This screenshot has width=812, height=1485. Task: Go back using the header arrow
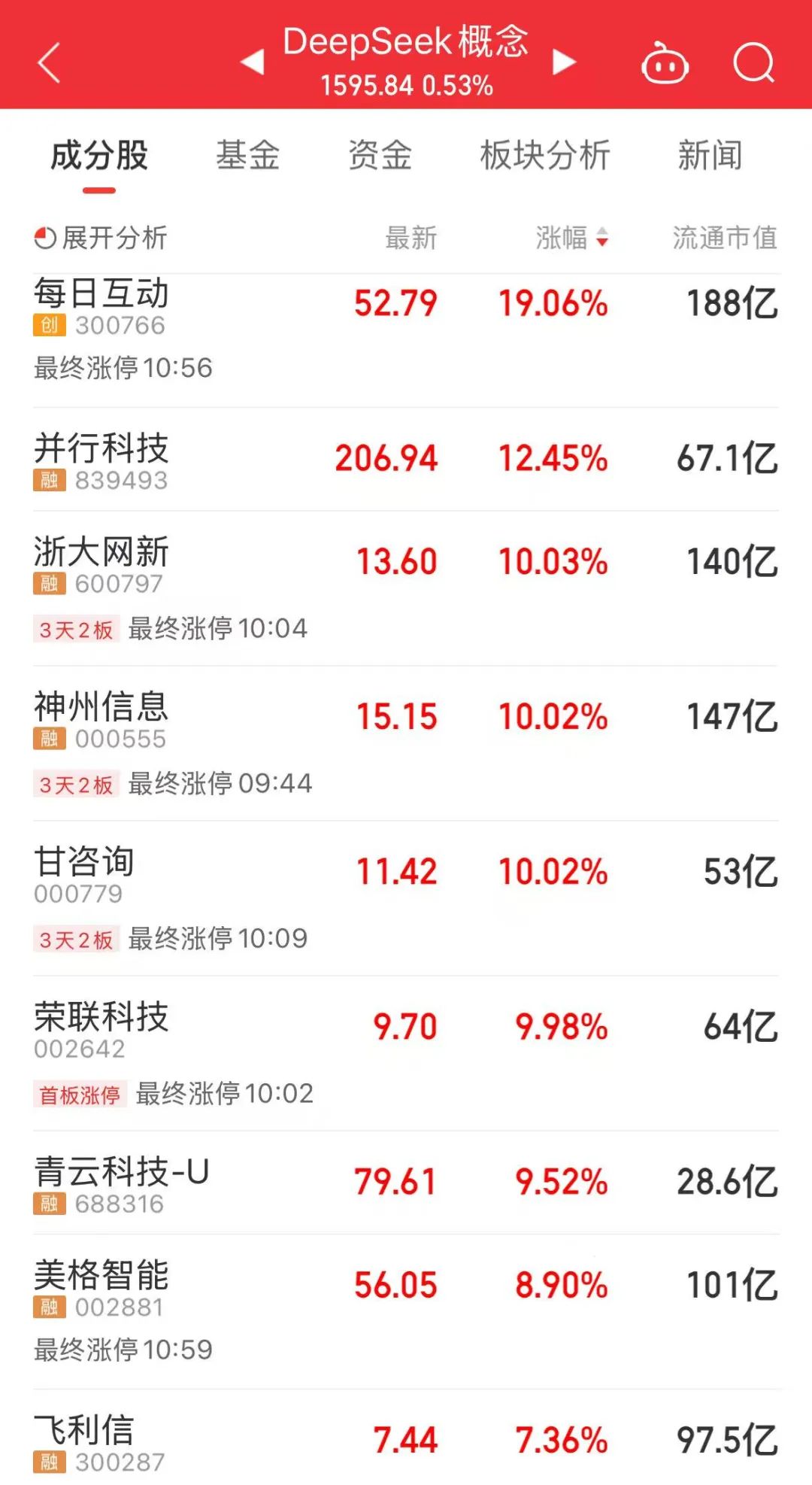[x=50, y=62]
